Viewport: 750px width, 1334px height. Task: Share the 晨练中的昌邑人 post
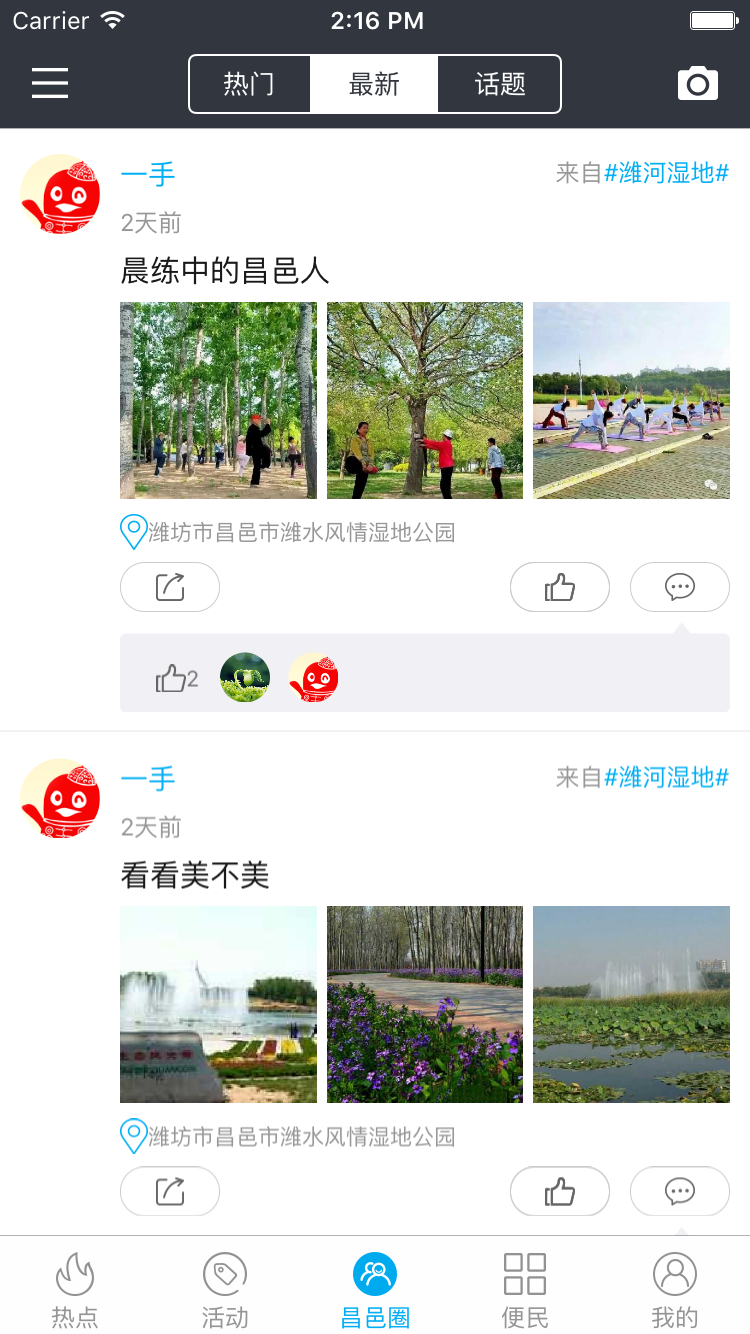pos(170,587)
